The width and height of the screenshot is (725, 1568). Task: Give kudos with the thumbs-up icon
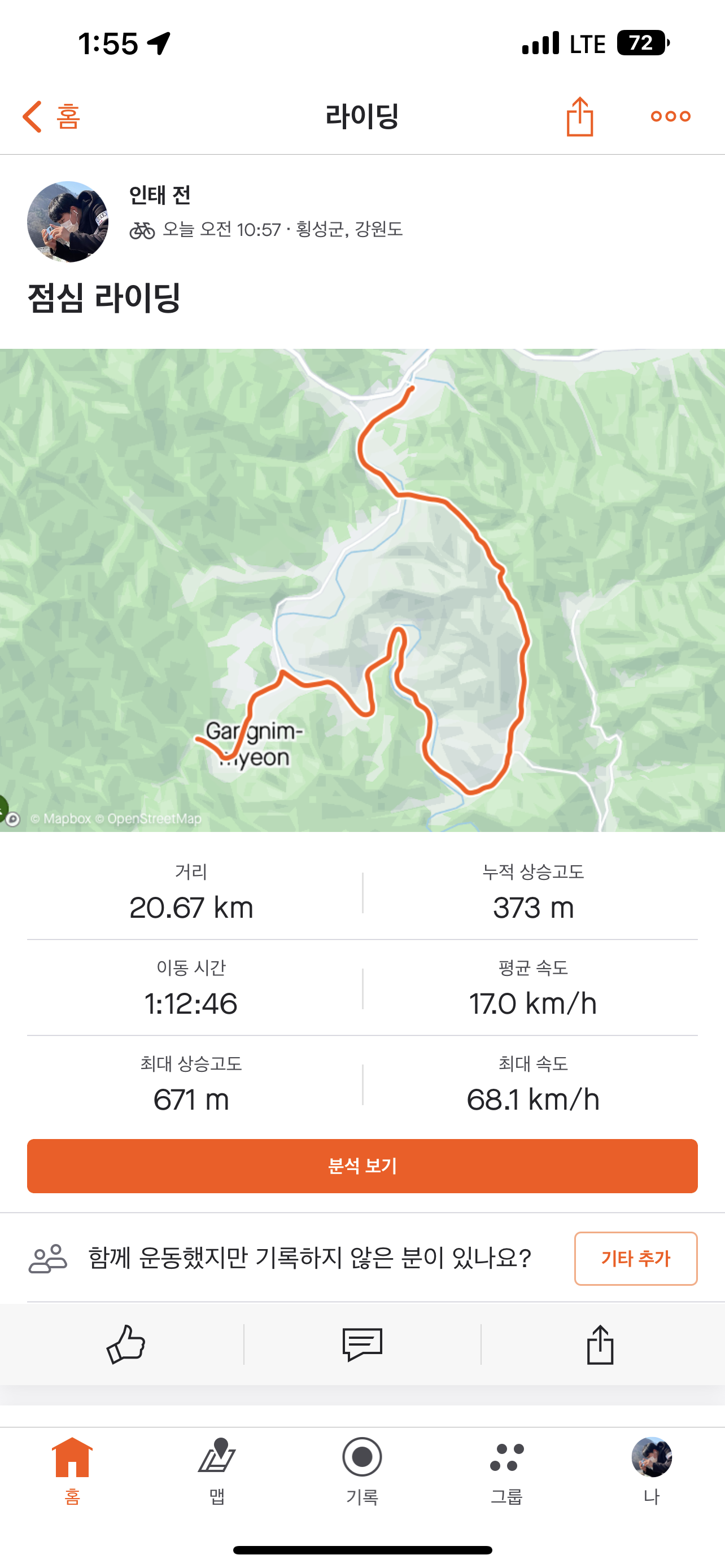click(x=125, y=1344)
